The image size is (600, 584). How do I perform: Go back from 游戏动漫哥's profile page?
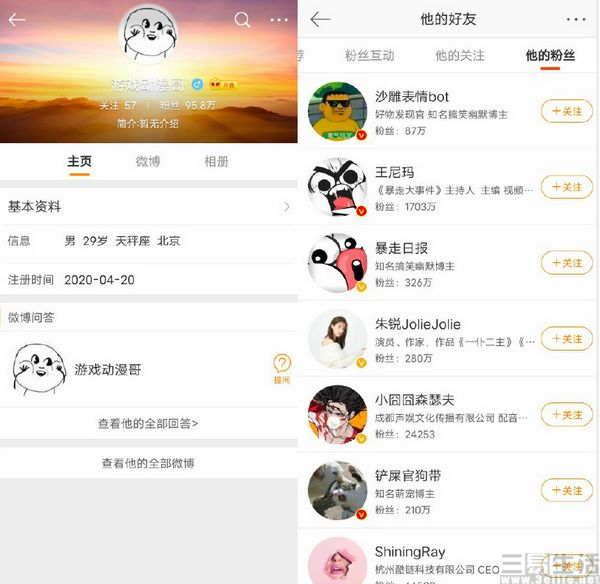17,20
